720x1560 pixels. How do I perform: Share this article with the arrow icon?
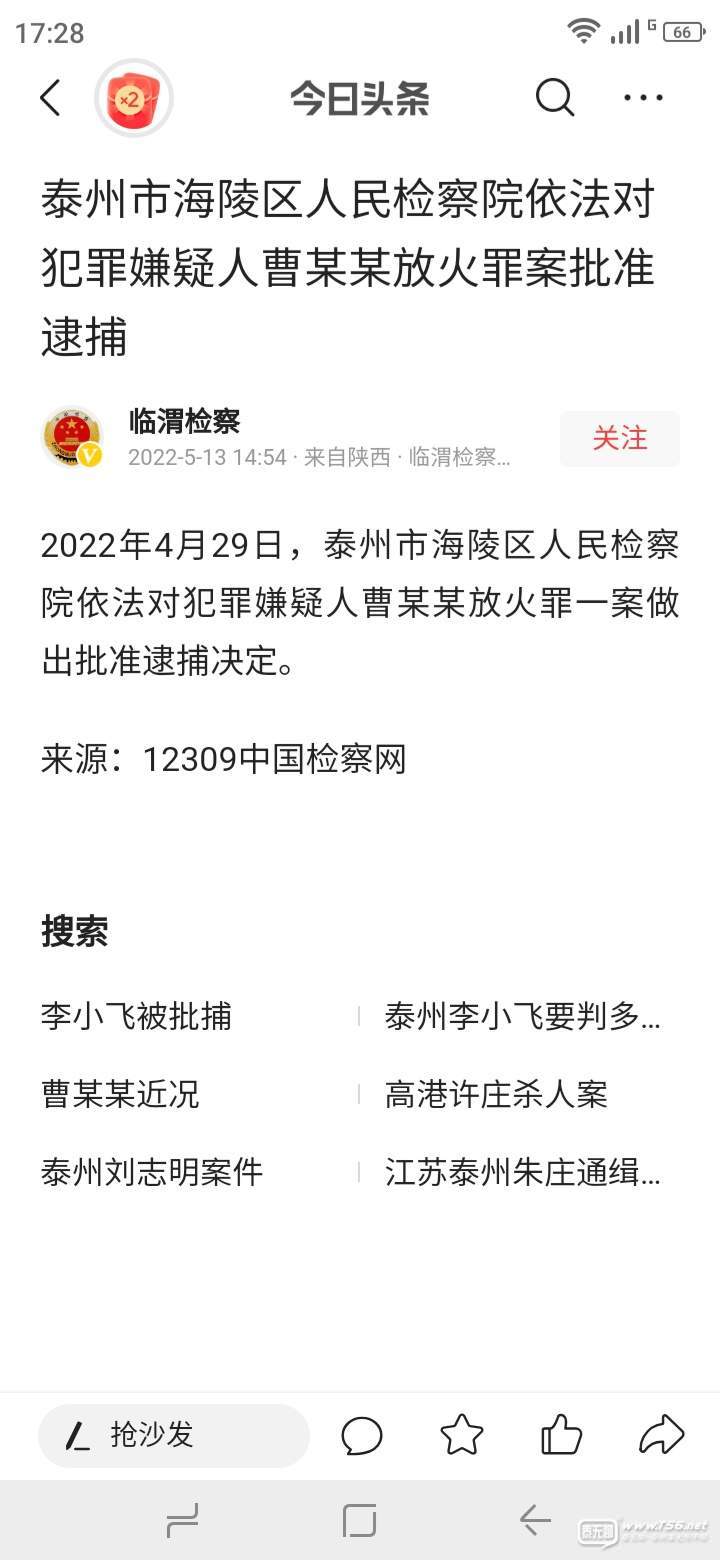pyautogui.click(x=661, y=1435)
